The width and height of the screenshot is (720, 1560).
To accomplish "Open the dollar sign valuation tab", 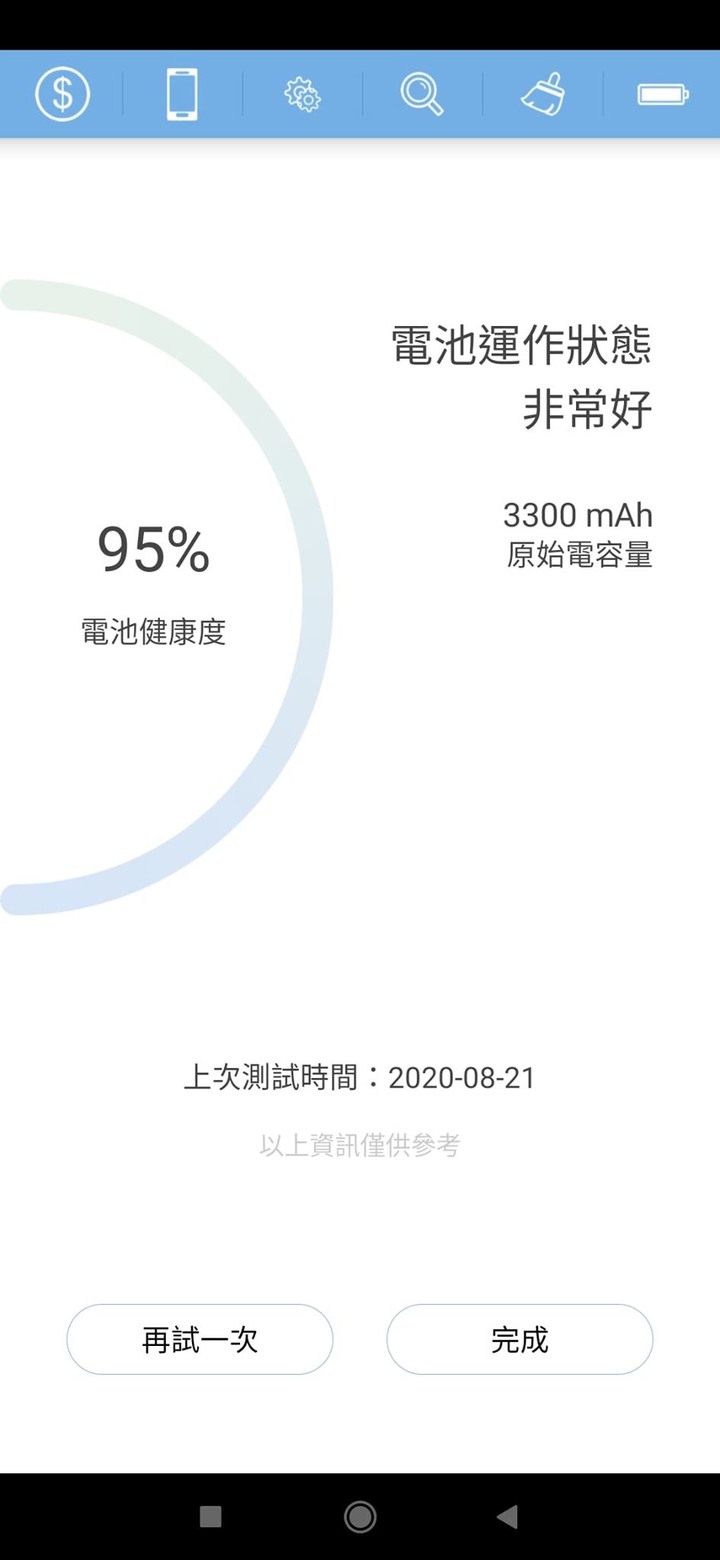I will (62, 95).
